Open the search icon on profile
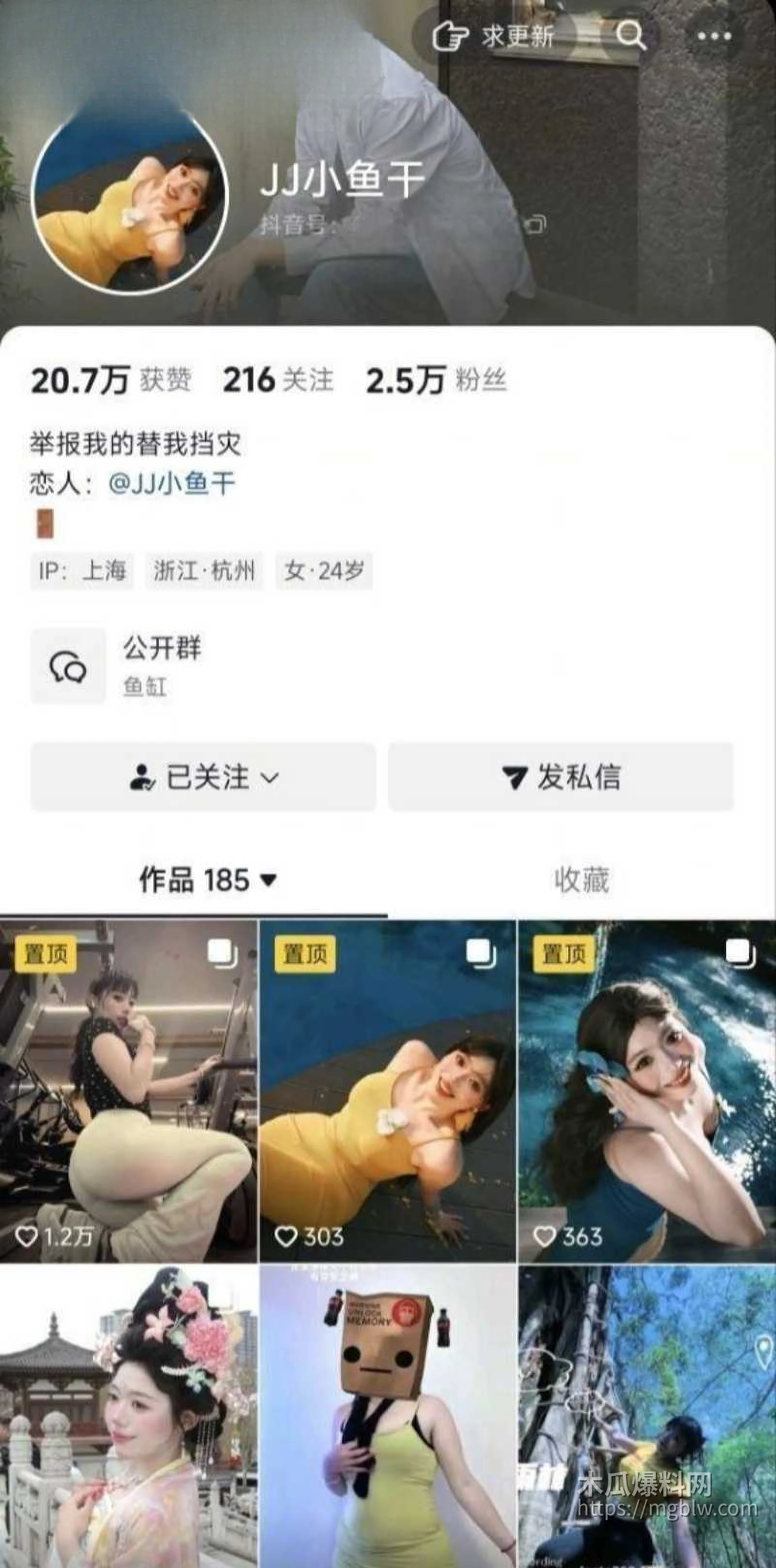Viewport: 776px width, 1568px height. 631,35
